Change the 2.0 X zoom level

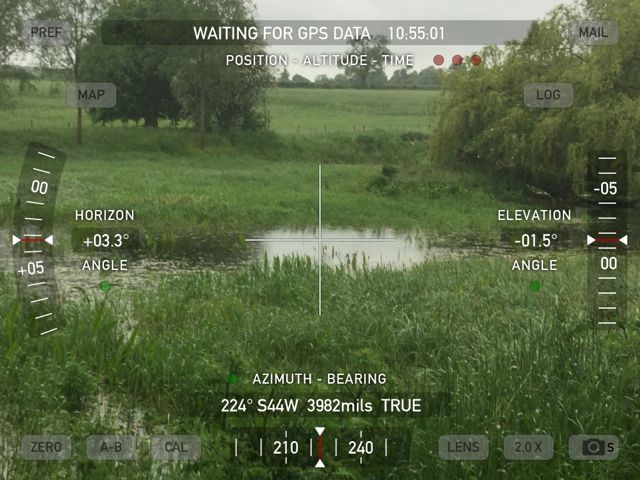(x=528, y=447)
